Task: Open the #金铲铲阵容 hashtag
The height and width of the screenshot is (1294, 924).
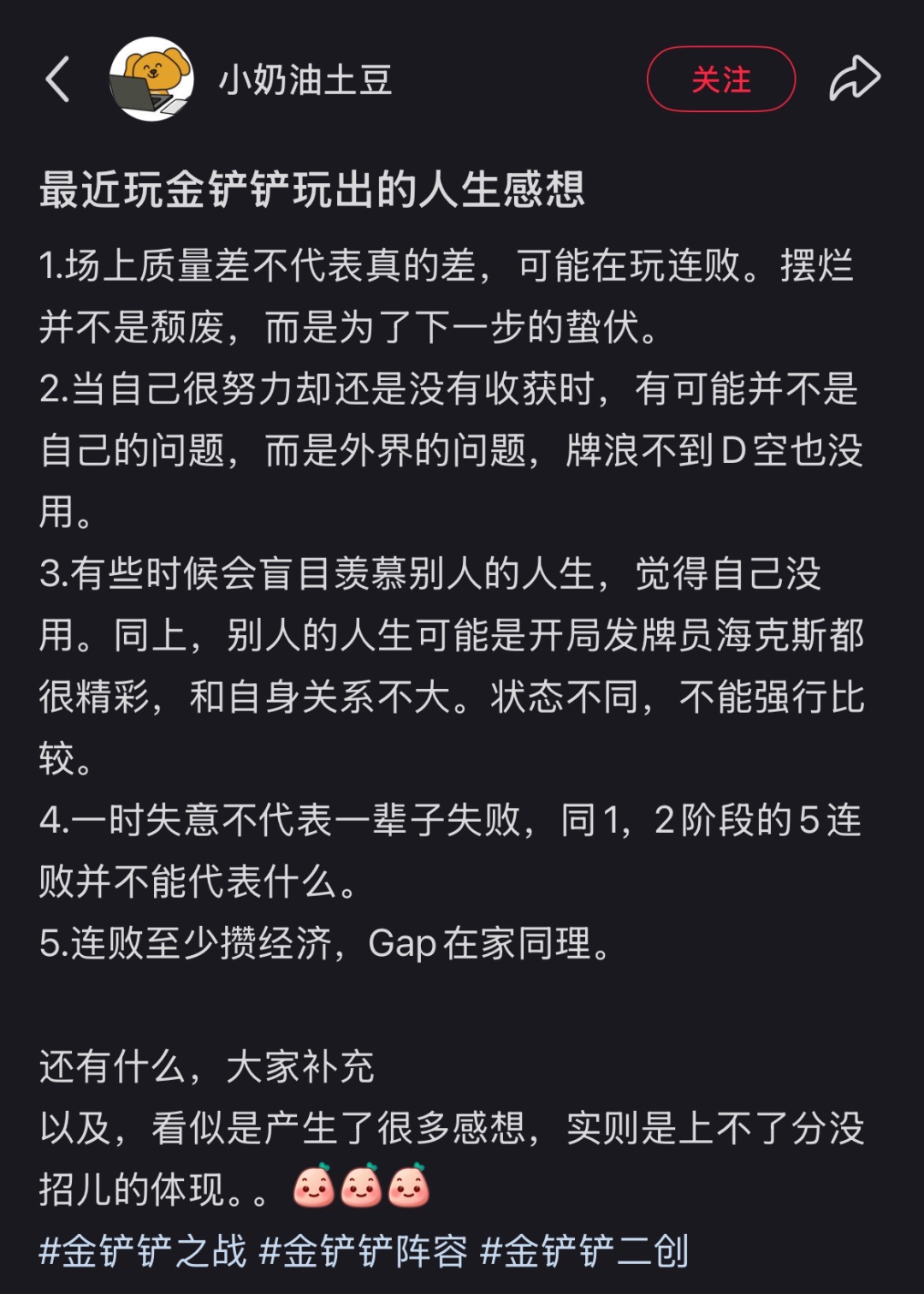Action: point(364,1251)
